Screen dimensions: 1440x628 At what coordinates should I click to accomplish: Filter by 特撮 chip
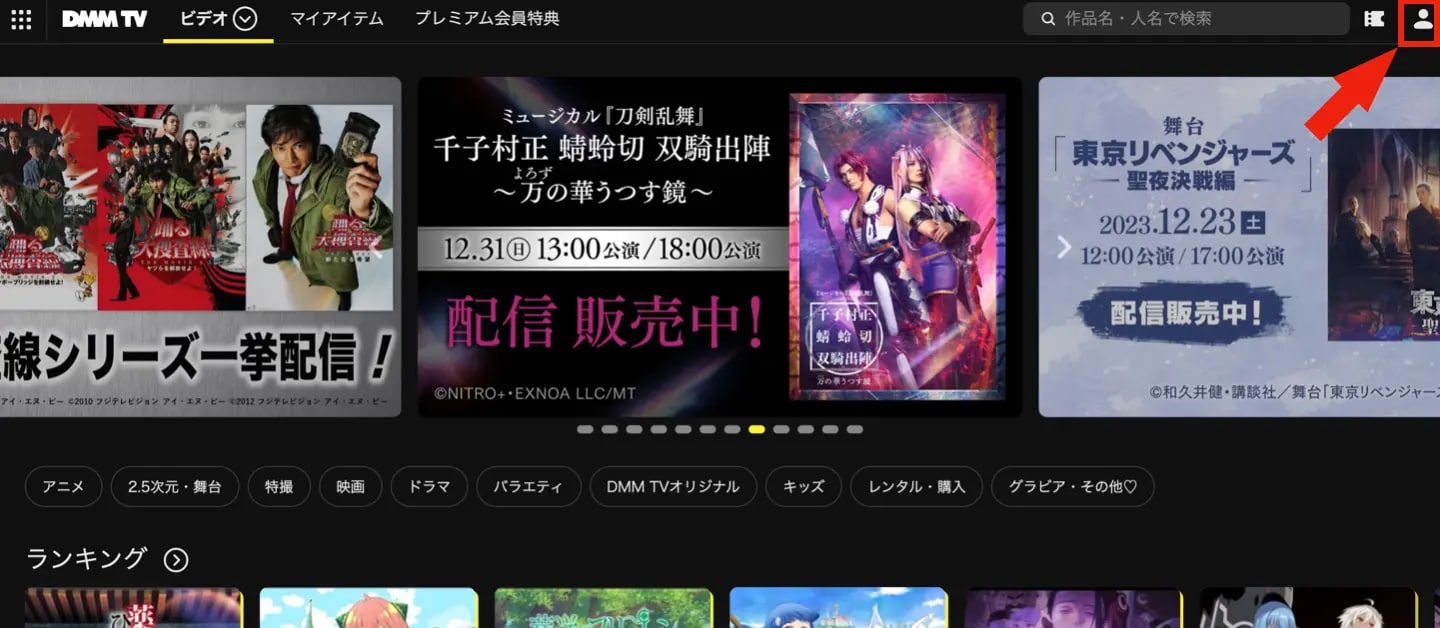[279, 487]
